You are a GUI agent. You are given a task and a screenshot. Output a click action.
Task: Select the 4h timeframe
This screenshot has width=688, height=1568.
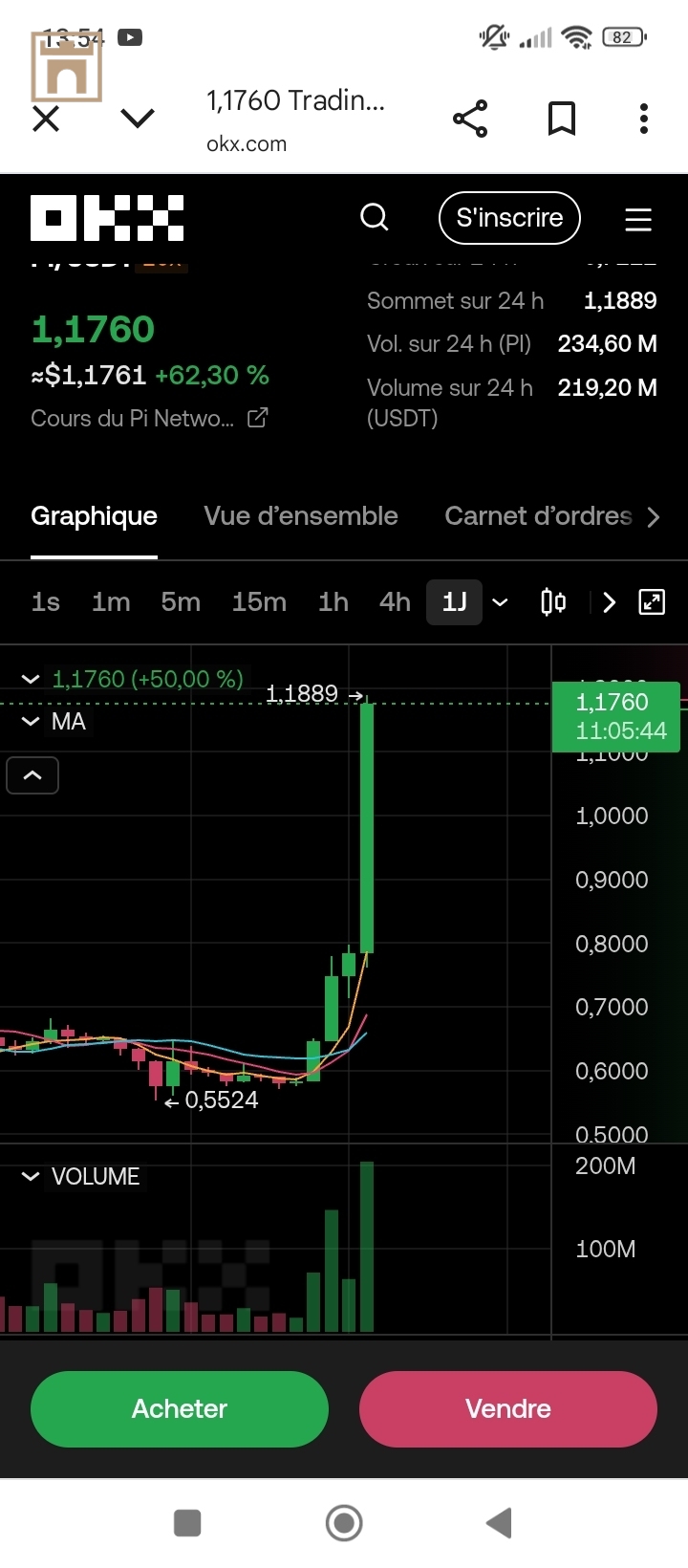(x=395, y=602)
